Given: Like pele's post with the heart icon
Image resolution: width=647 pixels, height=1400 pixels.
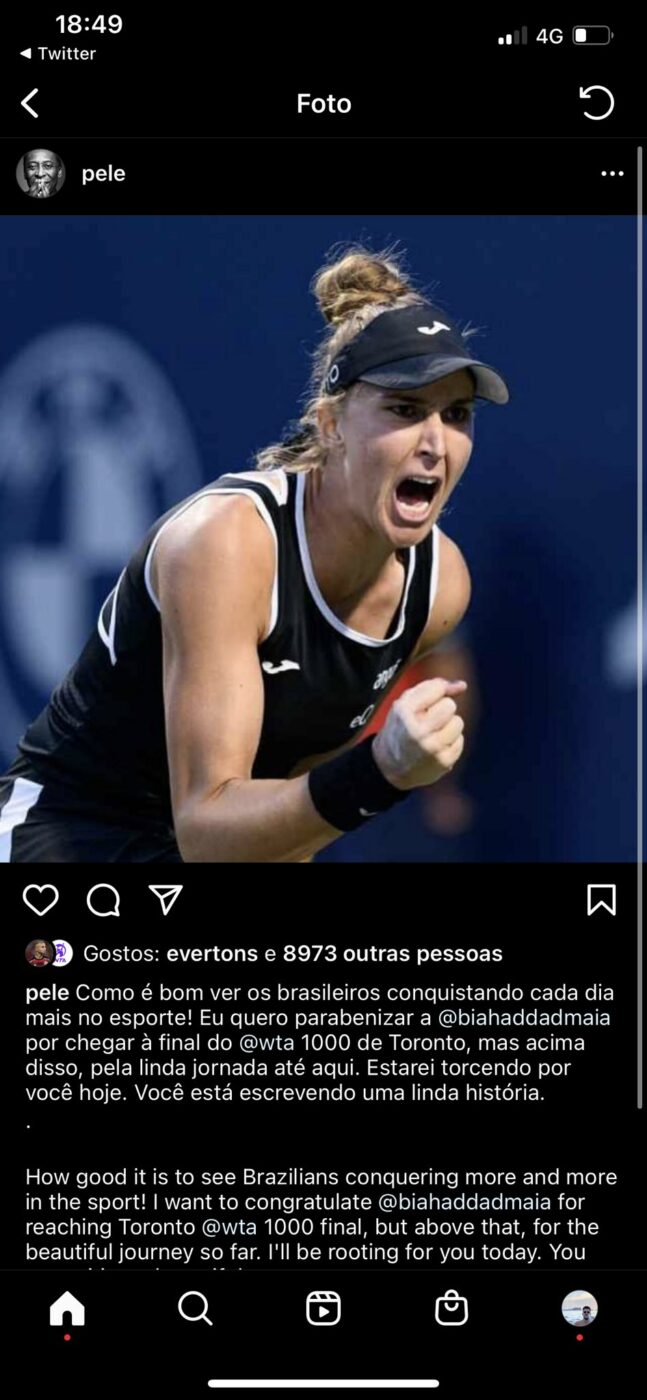Looking at the screenshot, I should 41,900.
